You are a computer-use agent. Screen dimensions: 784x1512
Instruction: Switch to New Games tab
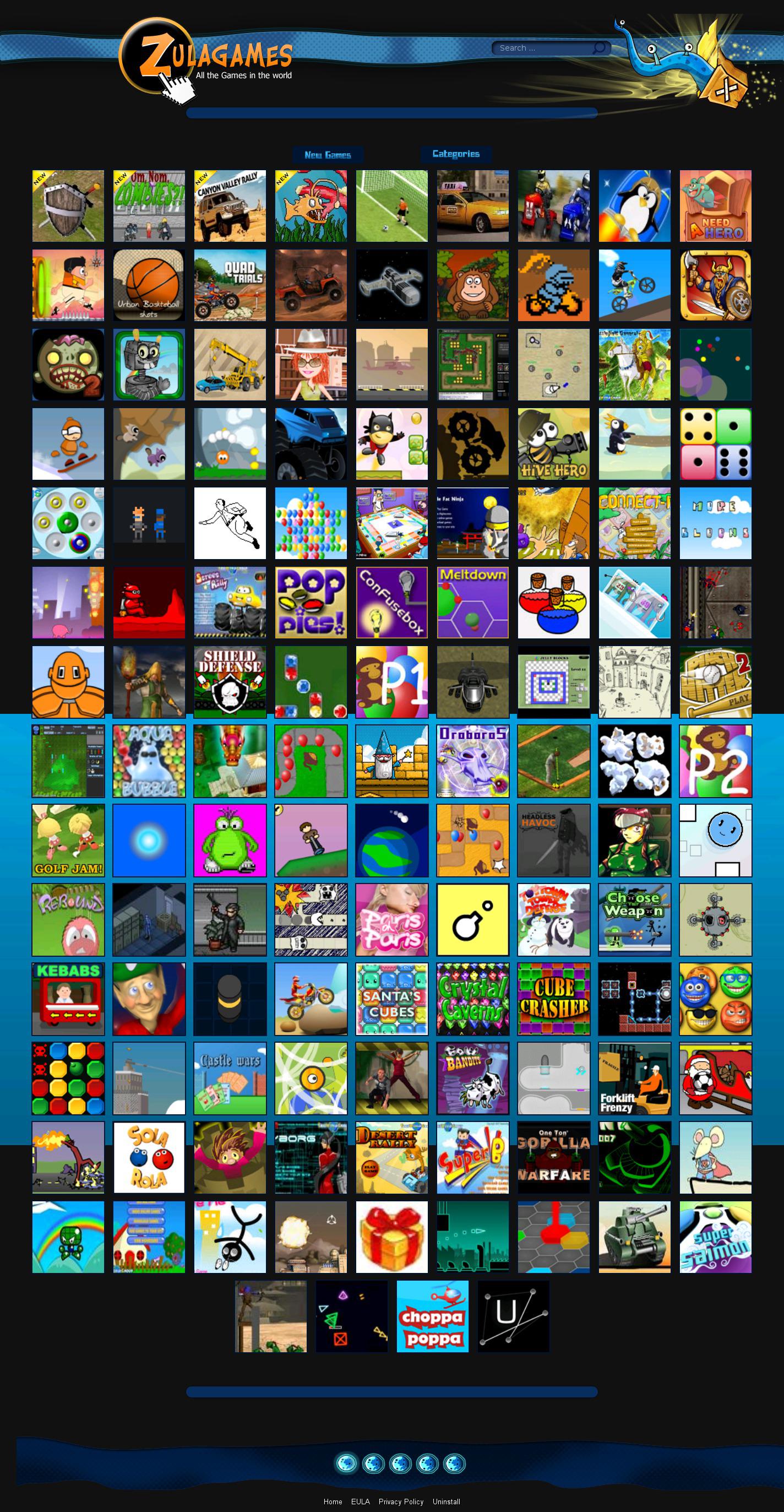[x=328, y=155]
